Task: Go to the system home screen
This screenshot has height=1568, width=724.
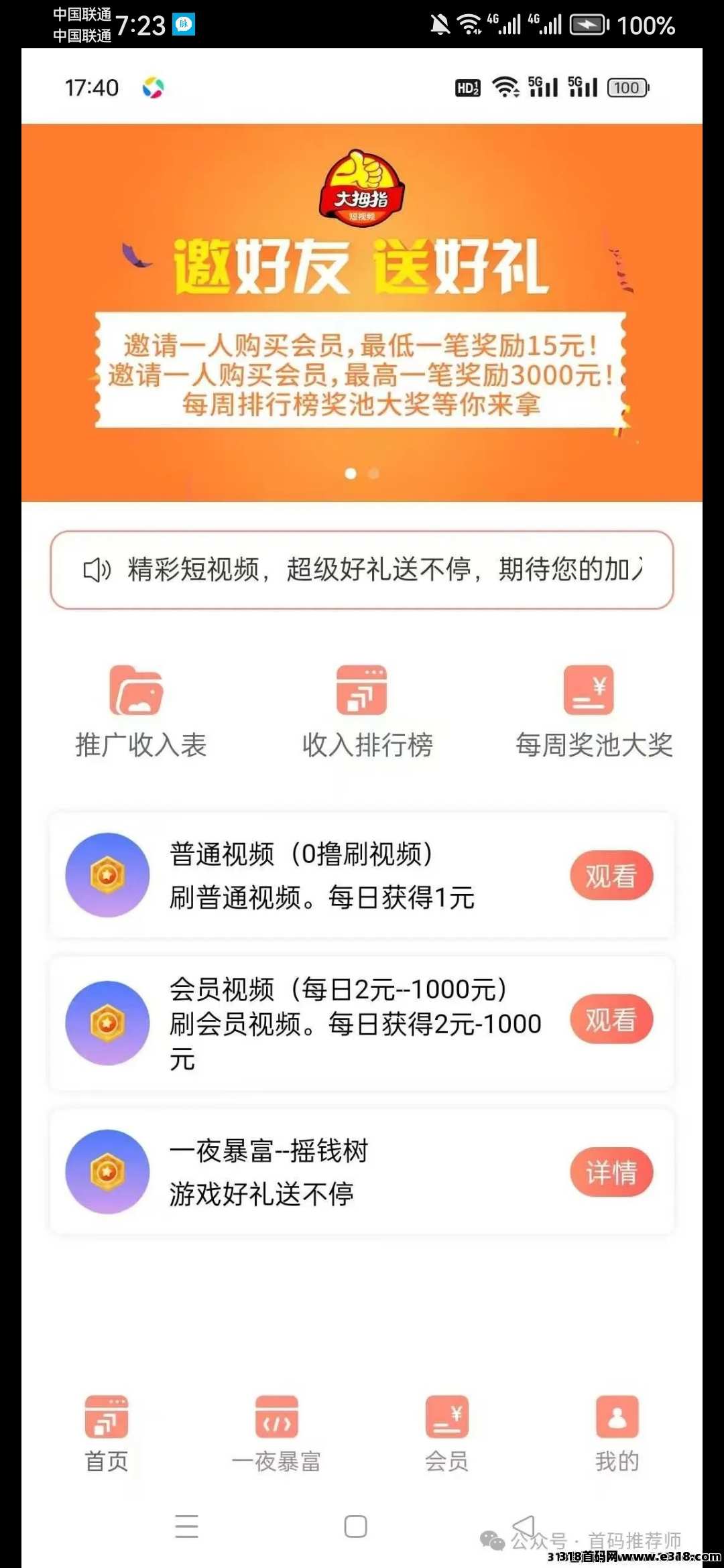Action: tap(355, 1526)
